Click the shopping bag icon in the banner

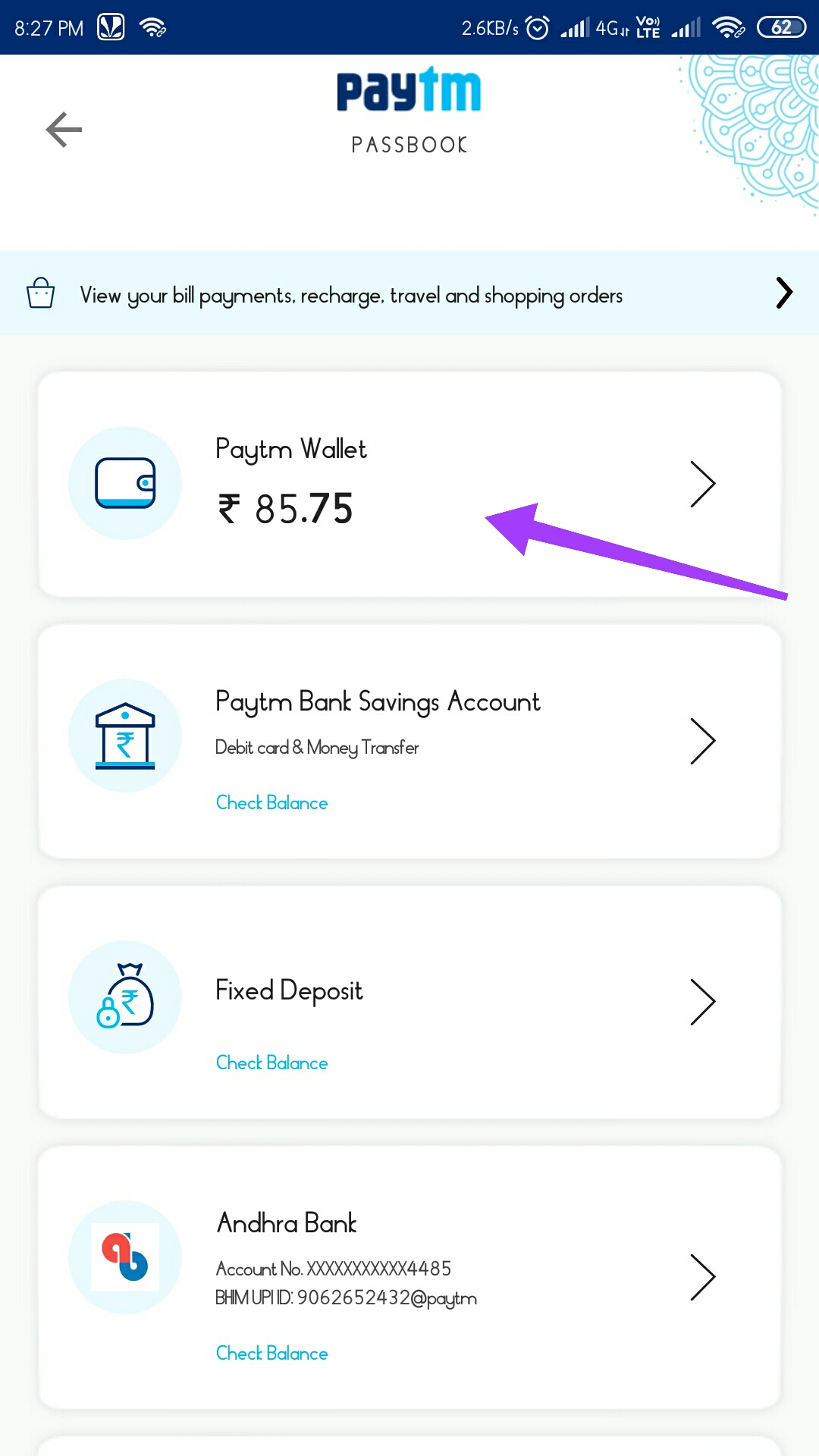[40, 292]
